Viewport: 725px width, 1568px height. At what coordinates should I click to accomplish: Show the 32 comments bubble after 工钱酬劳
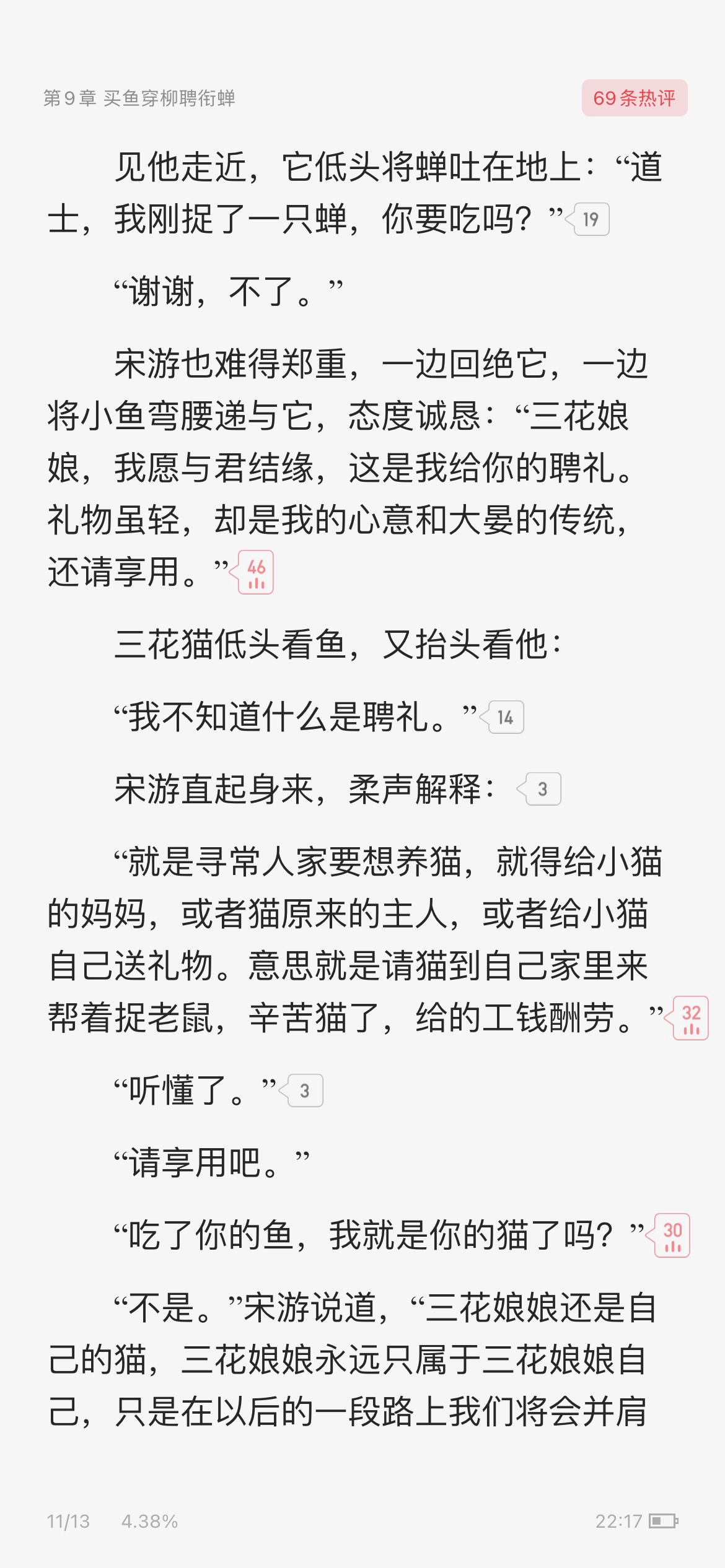click(x=687, y=1018)
